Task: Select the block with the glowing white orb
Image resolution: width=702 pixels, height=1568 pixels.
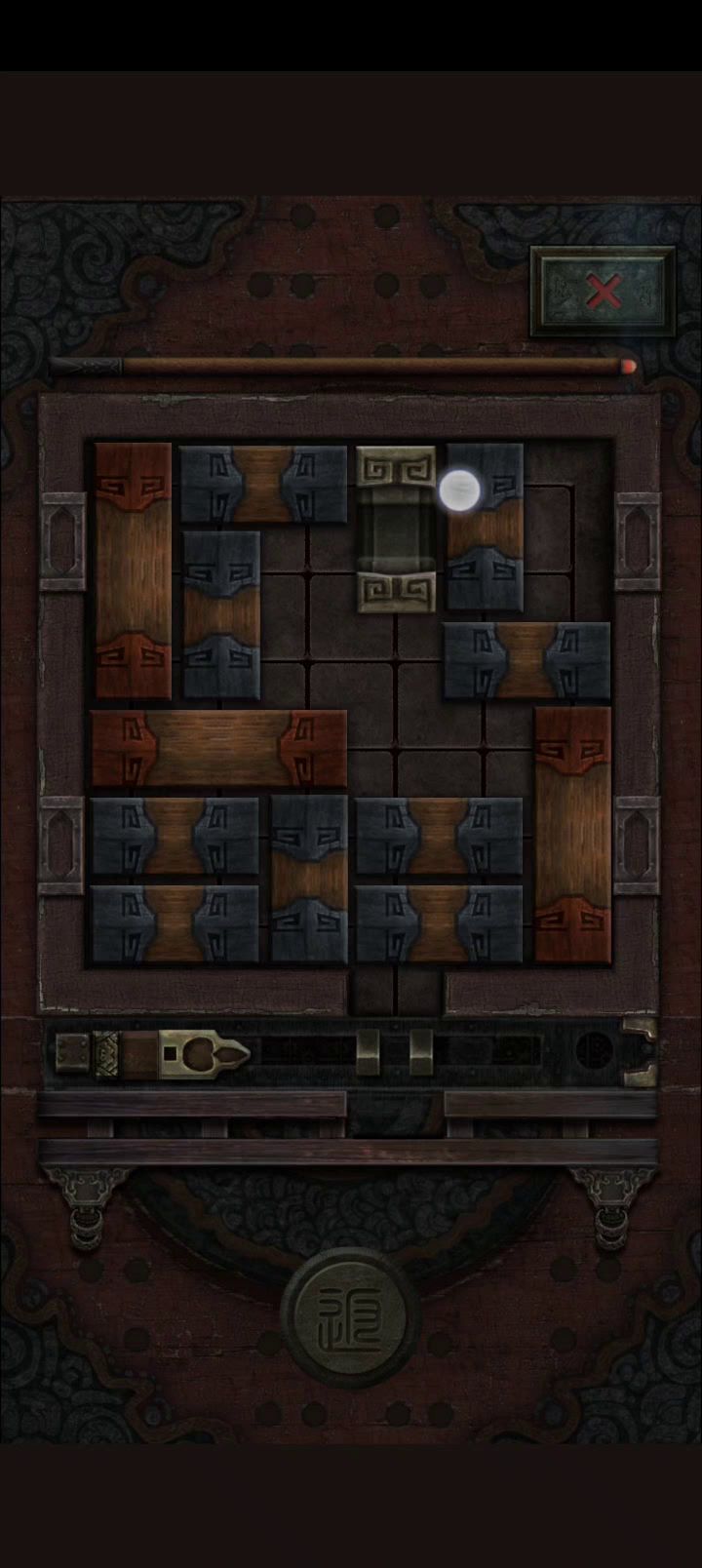Action: [485, 528]
